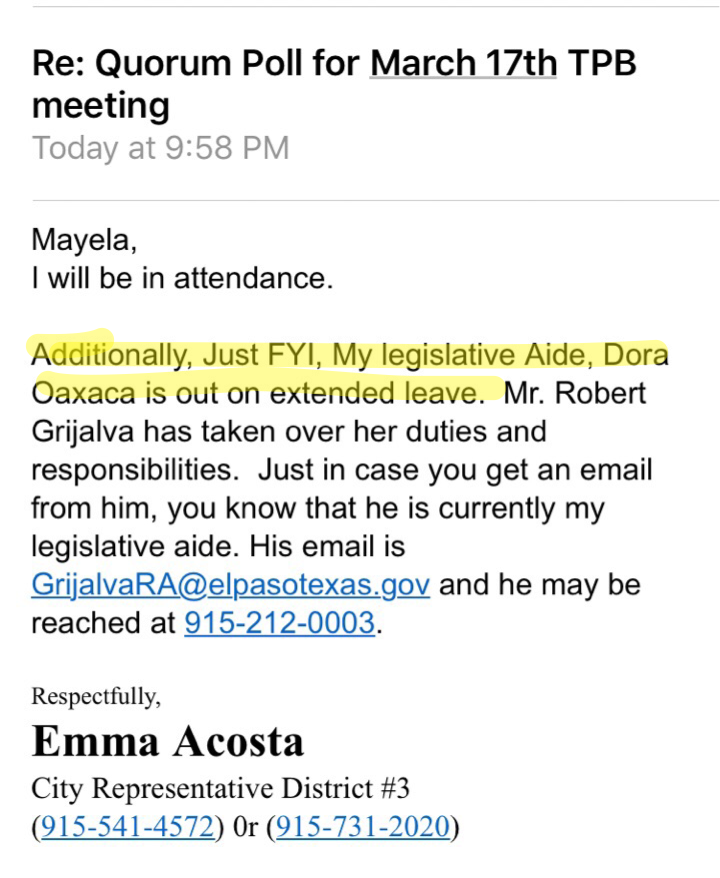Email GrijalvaRA@elpasotexas.gov via the link
This screenshot has width=720, height=878.
230,584
